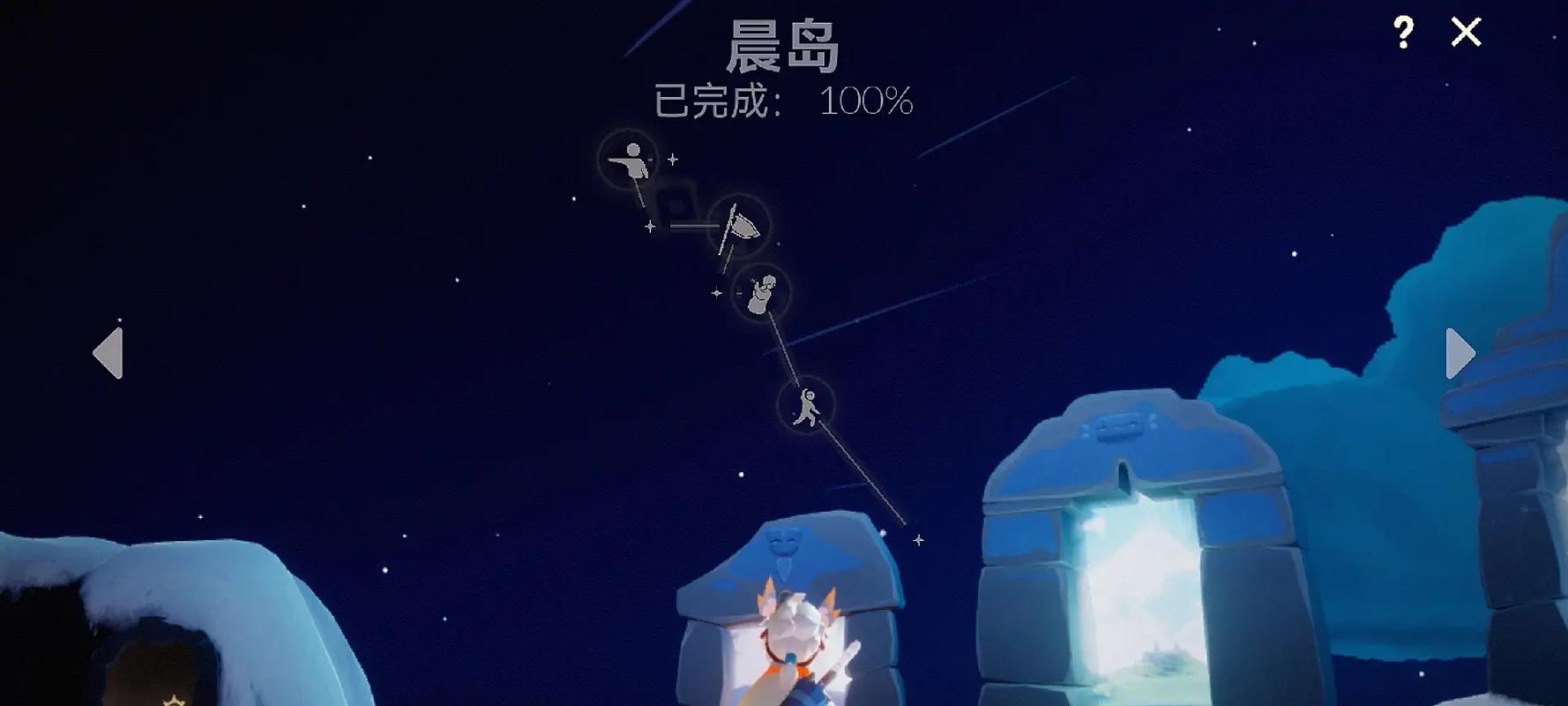The image size is (1568, 706).
Task: Select the walking spirit node
Action: coord(806,406)
